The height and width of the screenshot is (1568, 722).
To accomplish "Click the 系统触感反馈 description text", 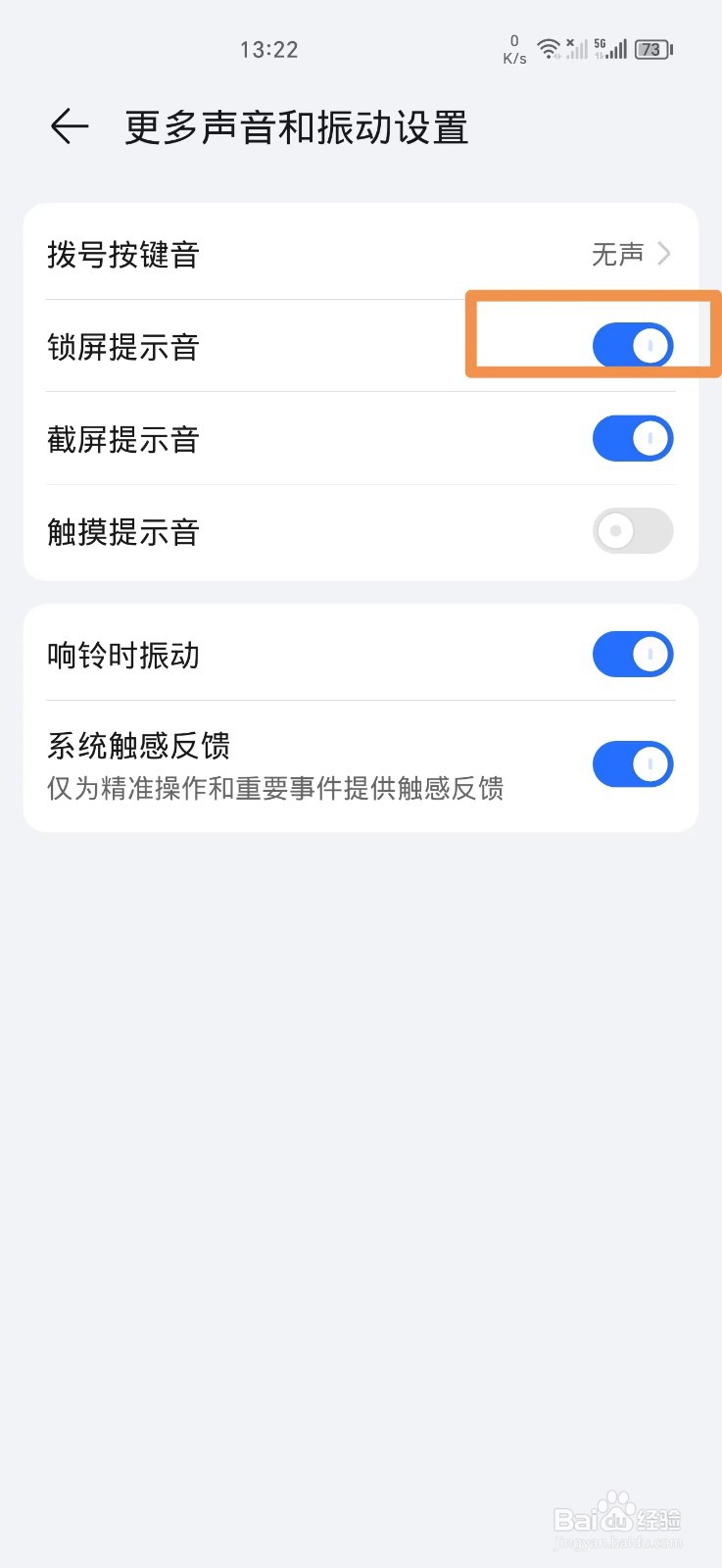I will coord(275,789).
